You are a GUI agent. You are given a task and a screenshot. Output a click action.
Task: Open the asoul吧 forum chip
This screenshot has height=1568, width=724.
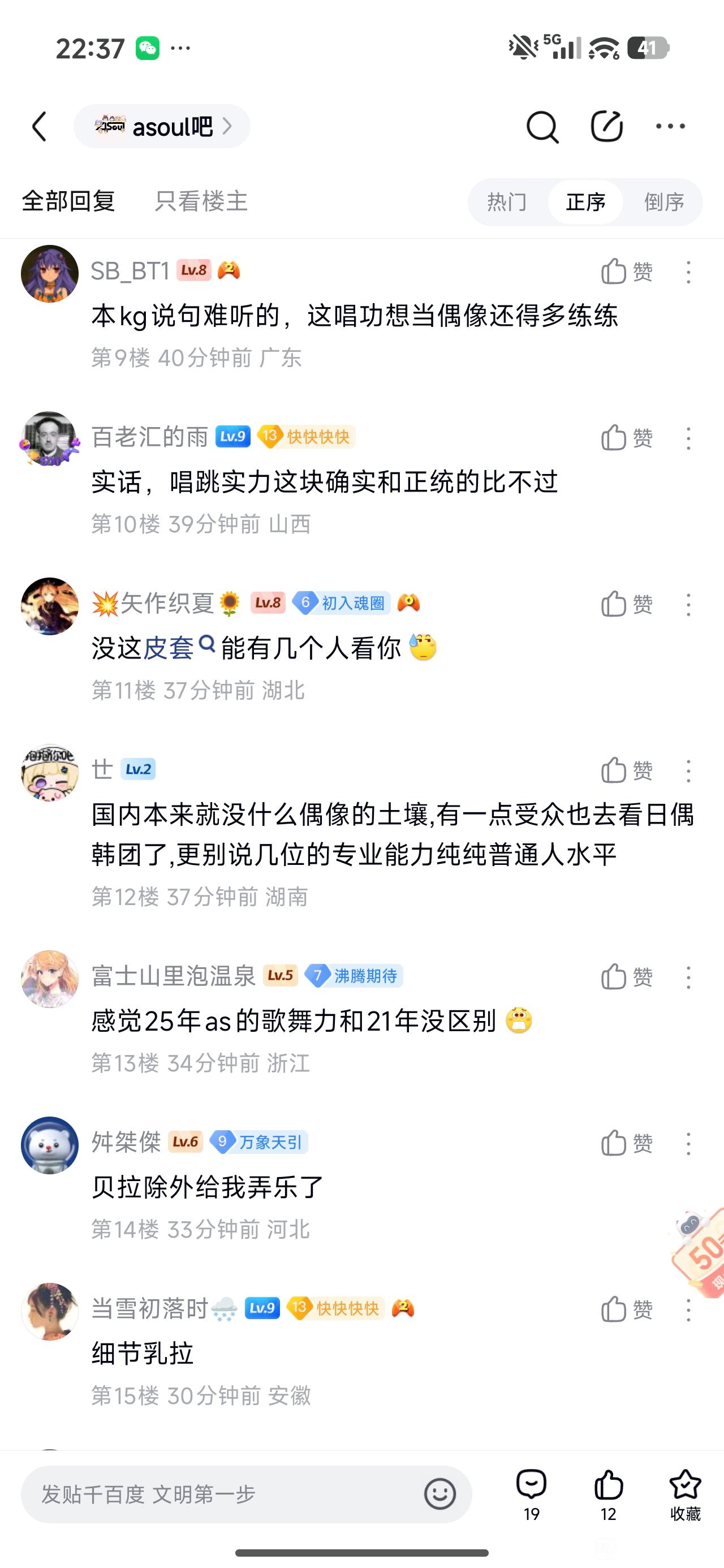click(162, 127)
